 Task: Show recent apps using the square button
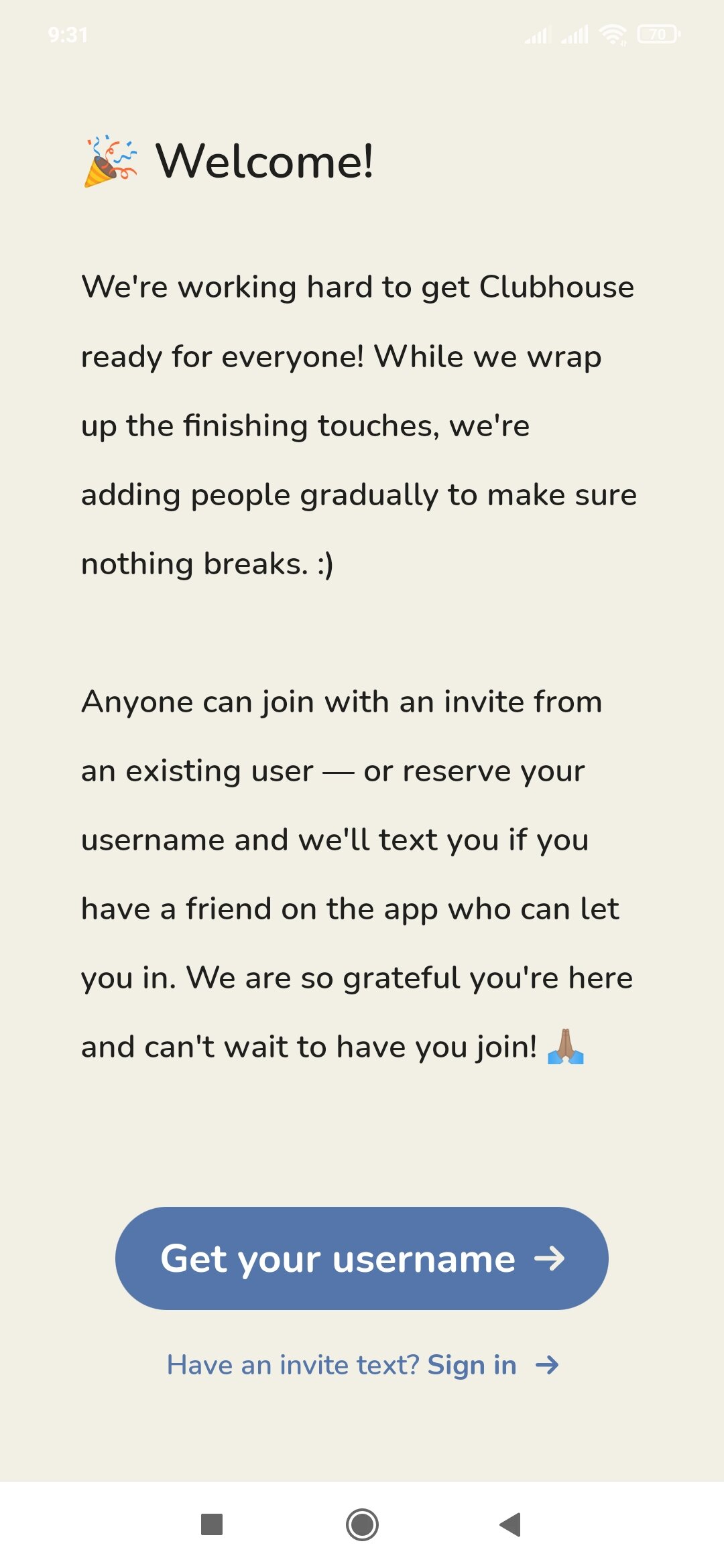(212, 1524)
